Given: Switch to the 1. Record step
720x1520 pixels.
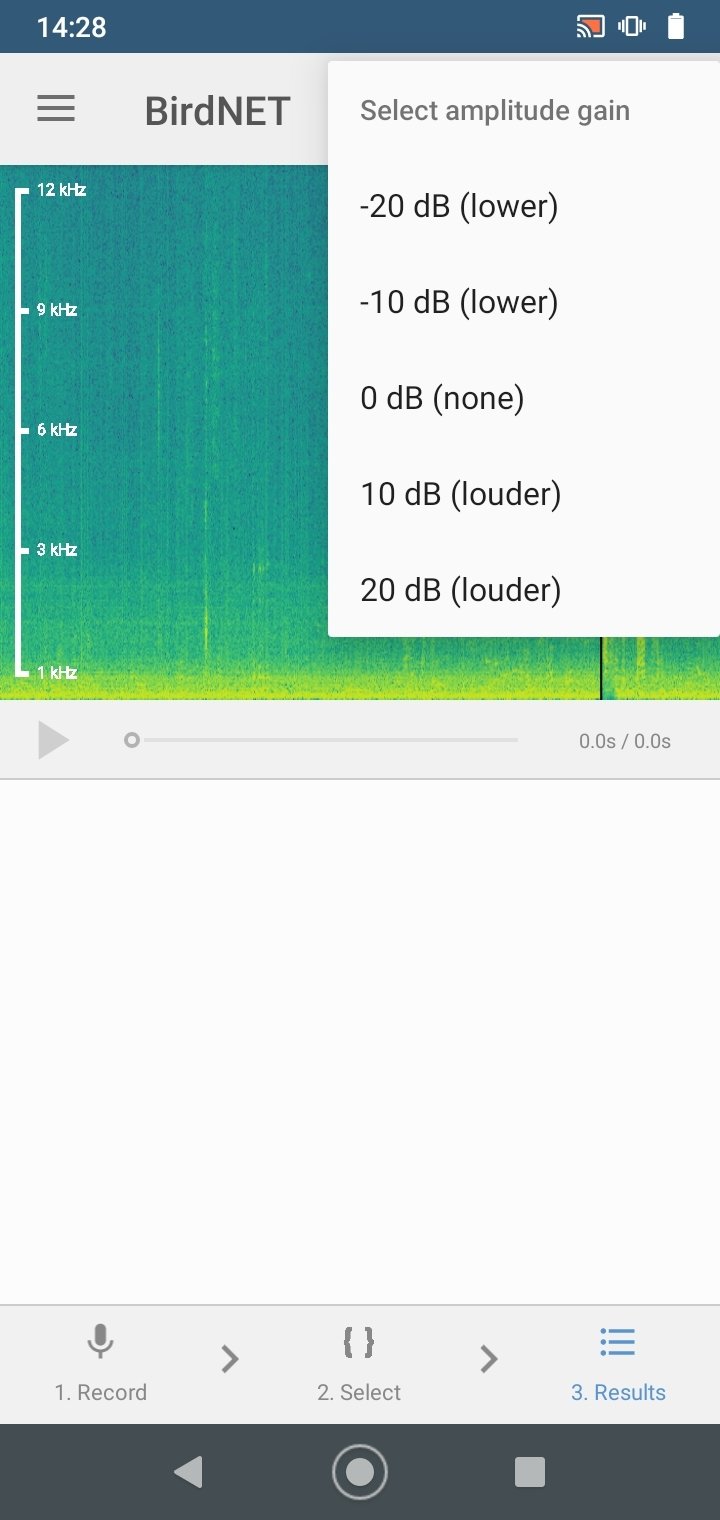Looking at the screenshot, I should (100, 1364).
